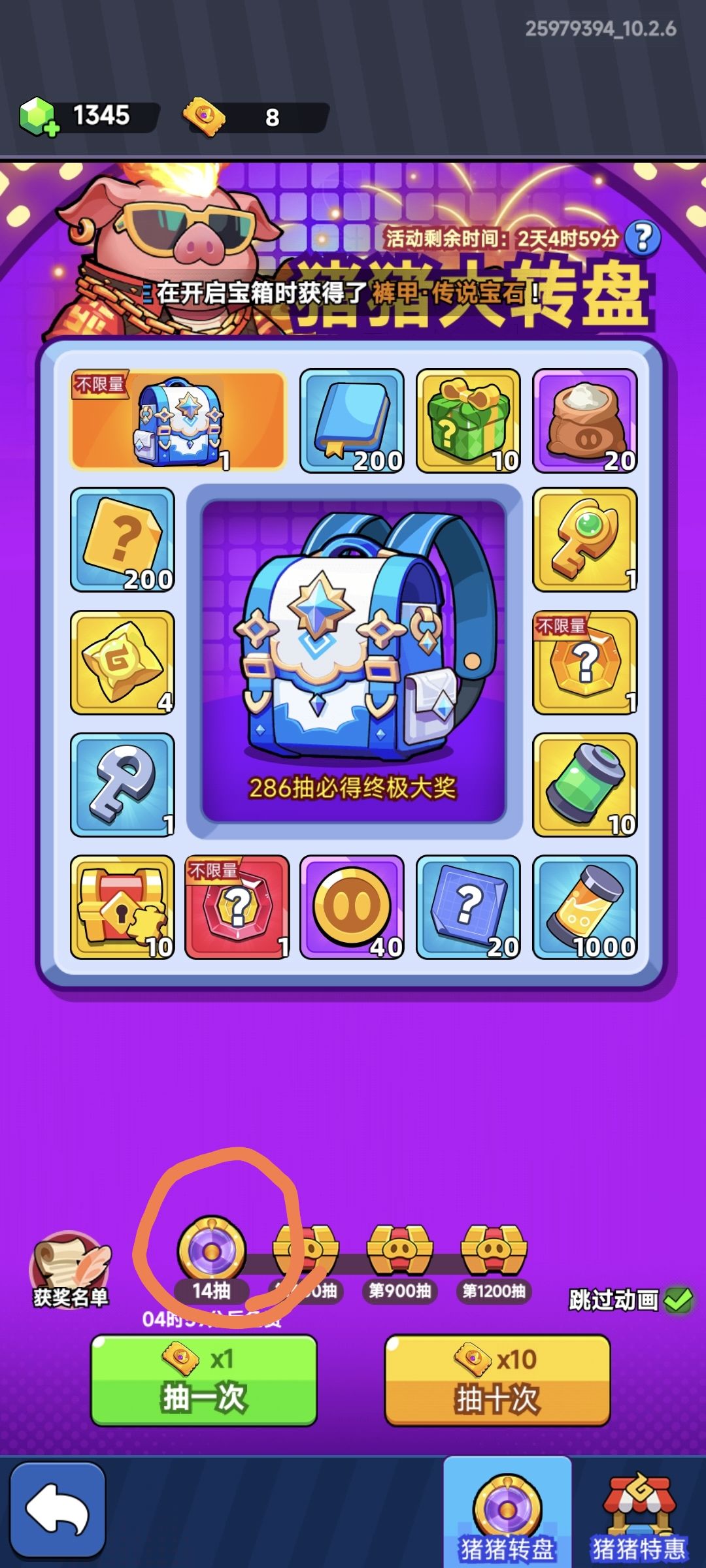Tap the green battery 10 prize

585,785
